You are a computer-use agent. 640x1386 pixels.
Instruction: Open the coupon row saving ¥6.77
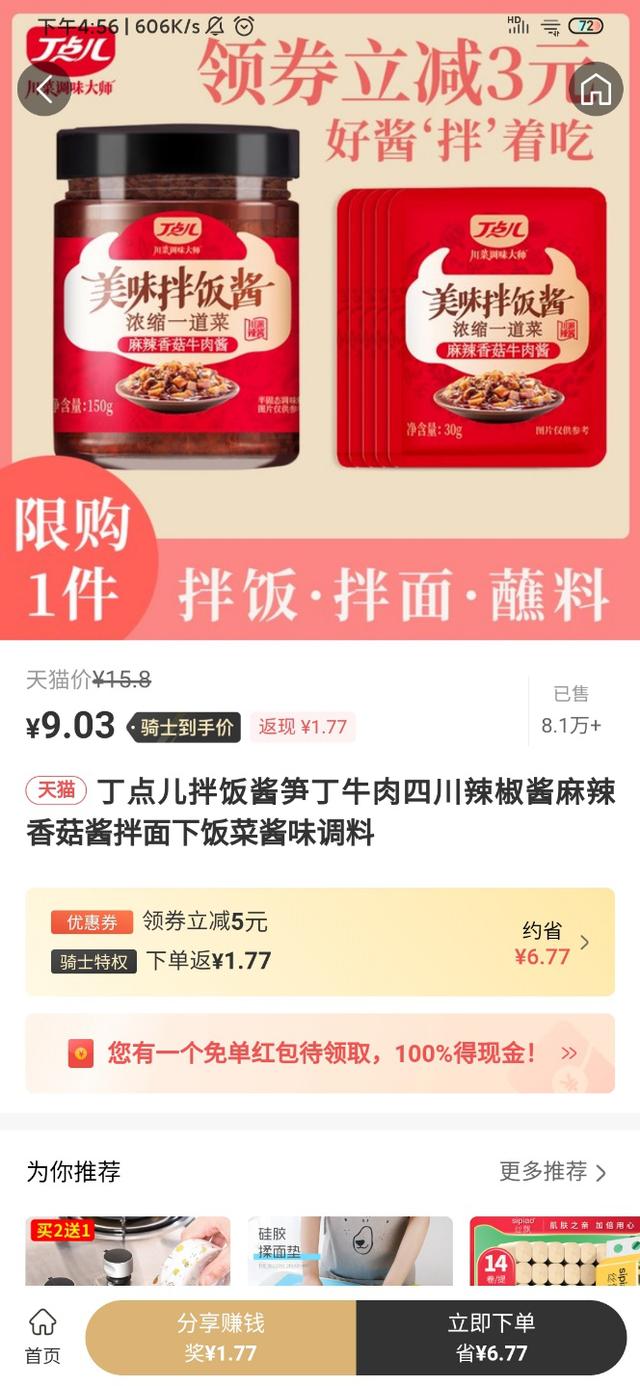pos(320,942)
